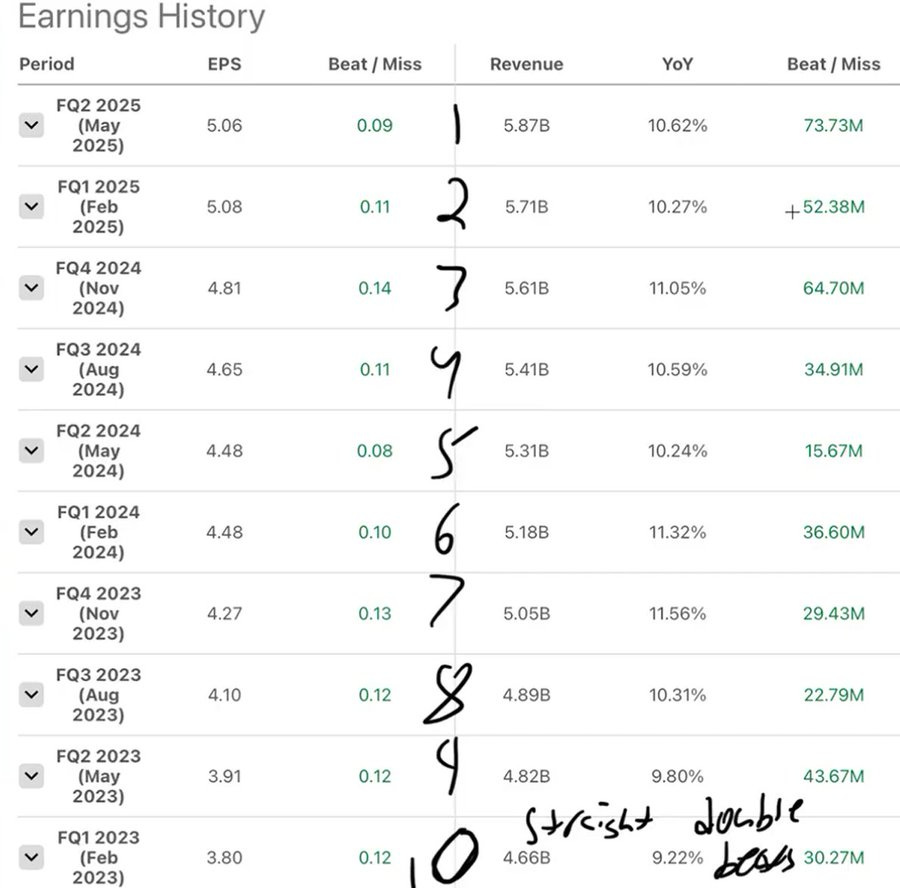Expand the FQ1 2024 (Feb 2024) row
The image size is (900, 888).
(31, 532)
